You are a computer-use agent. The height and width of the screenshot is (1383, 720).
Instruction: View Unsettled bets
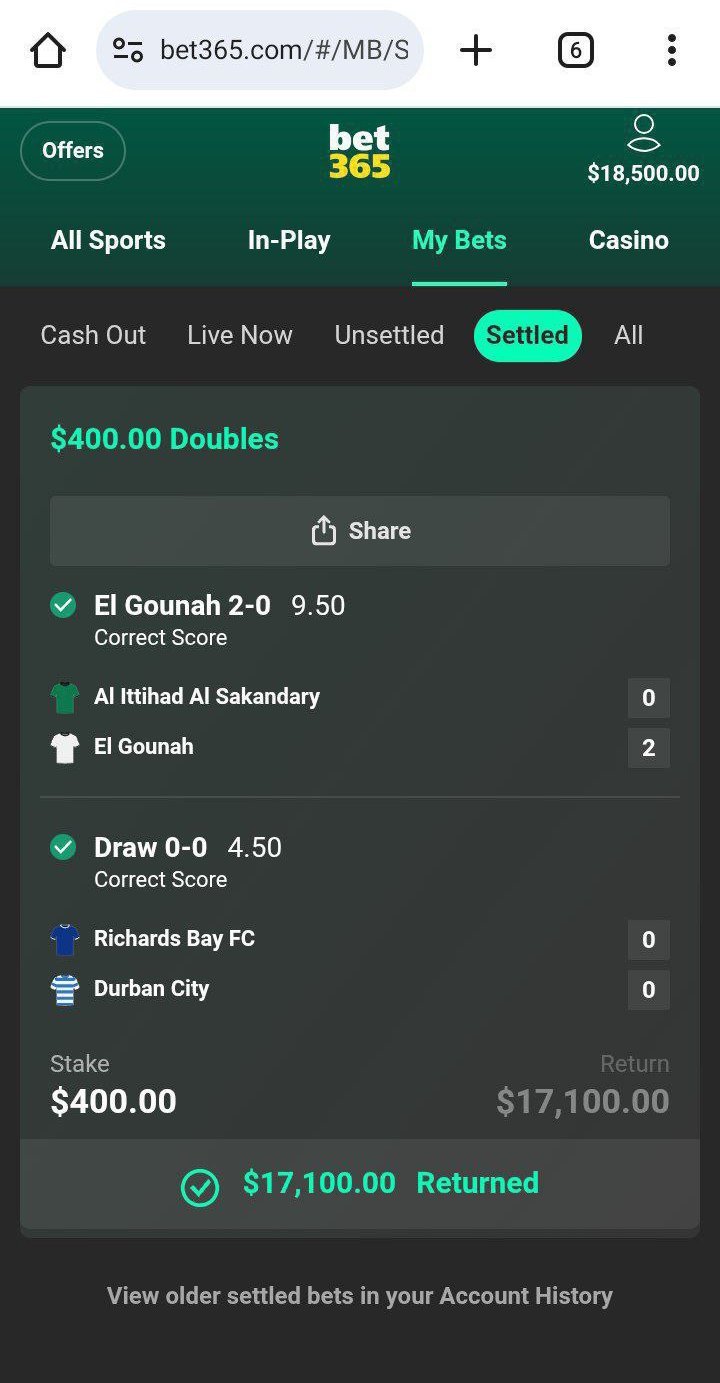[389, 335]
